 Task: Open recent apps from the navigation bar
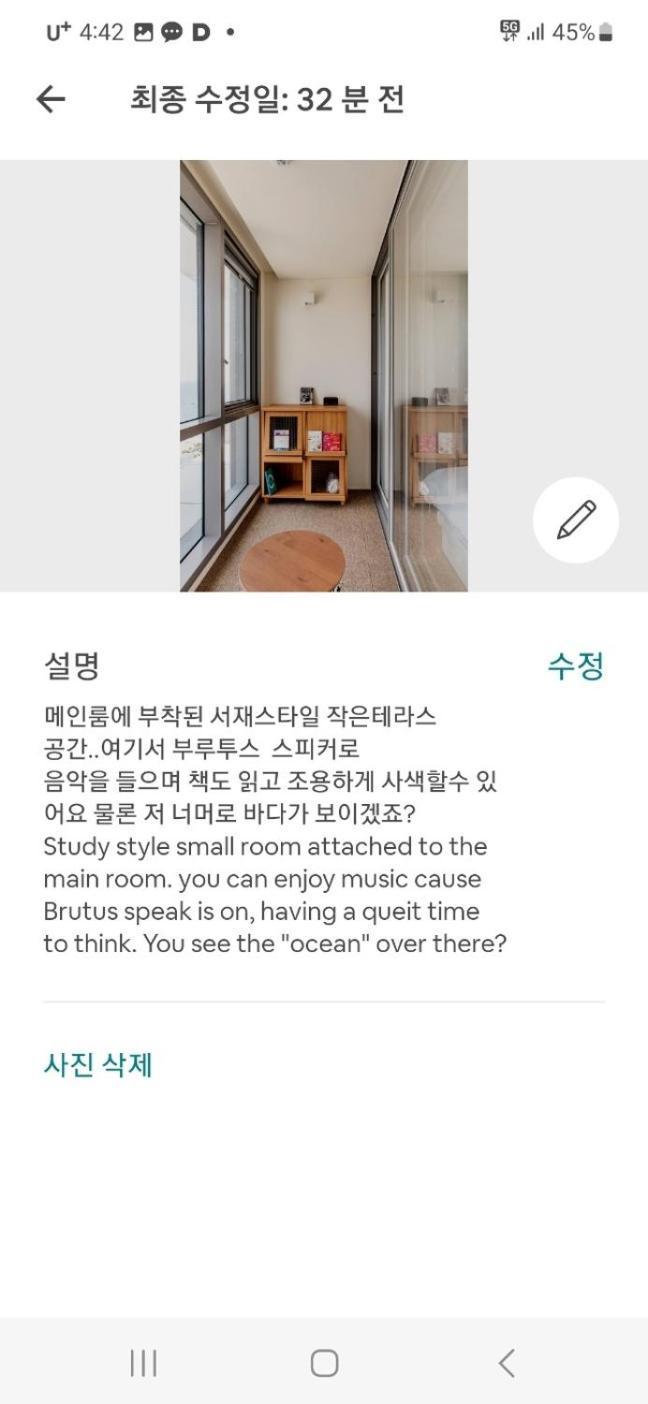click(x=144, y=1362)
